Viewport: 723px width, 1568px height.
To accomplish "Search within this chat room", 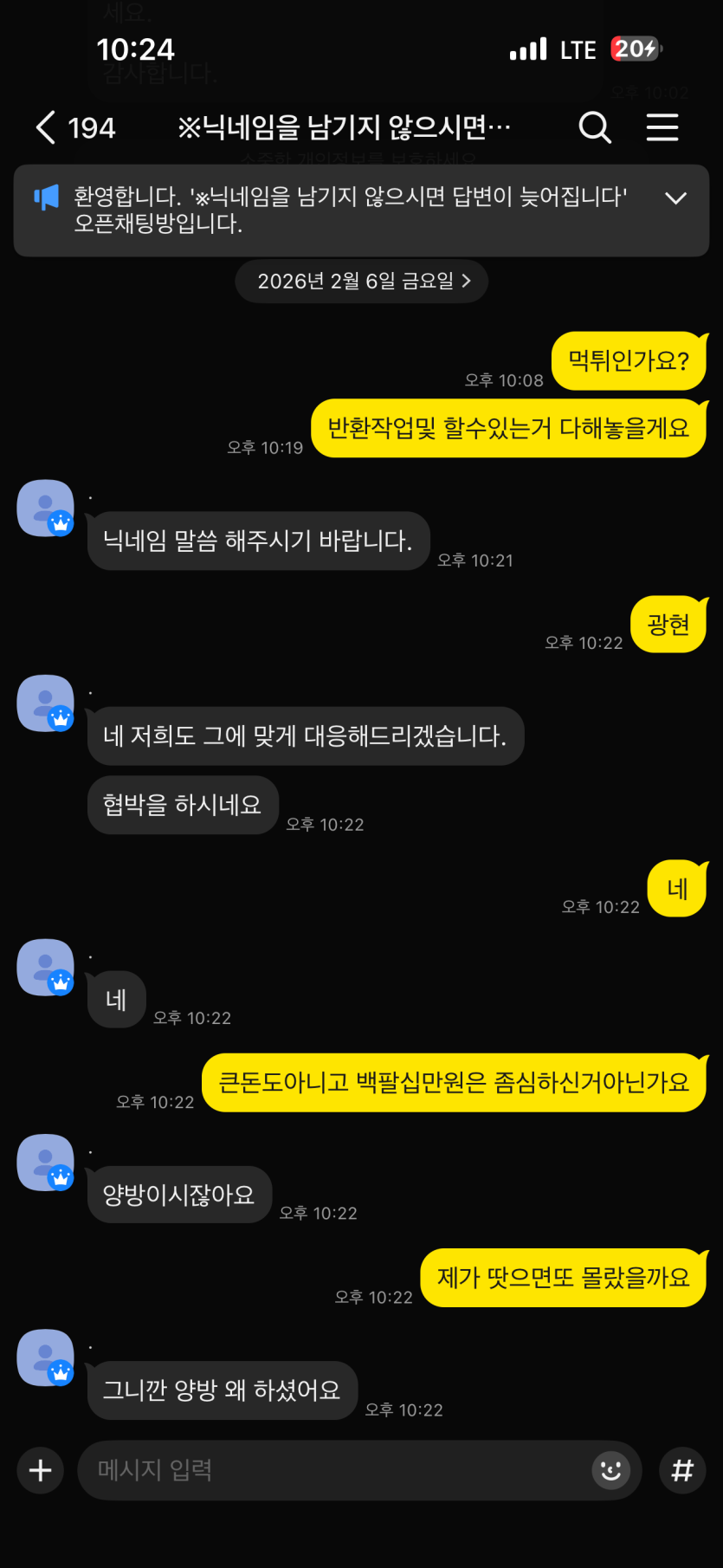I will pos(595,127).
